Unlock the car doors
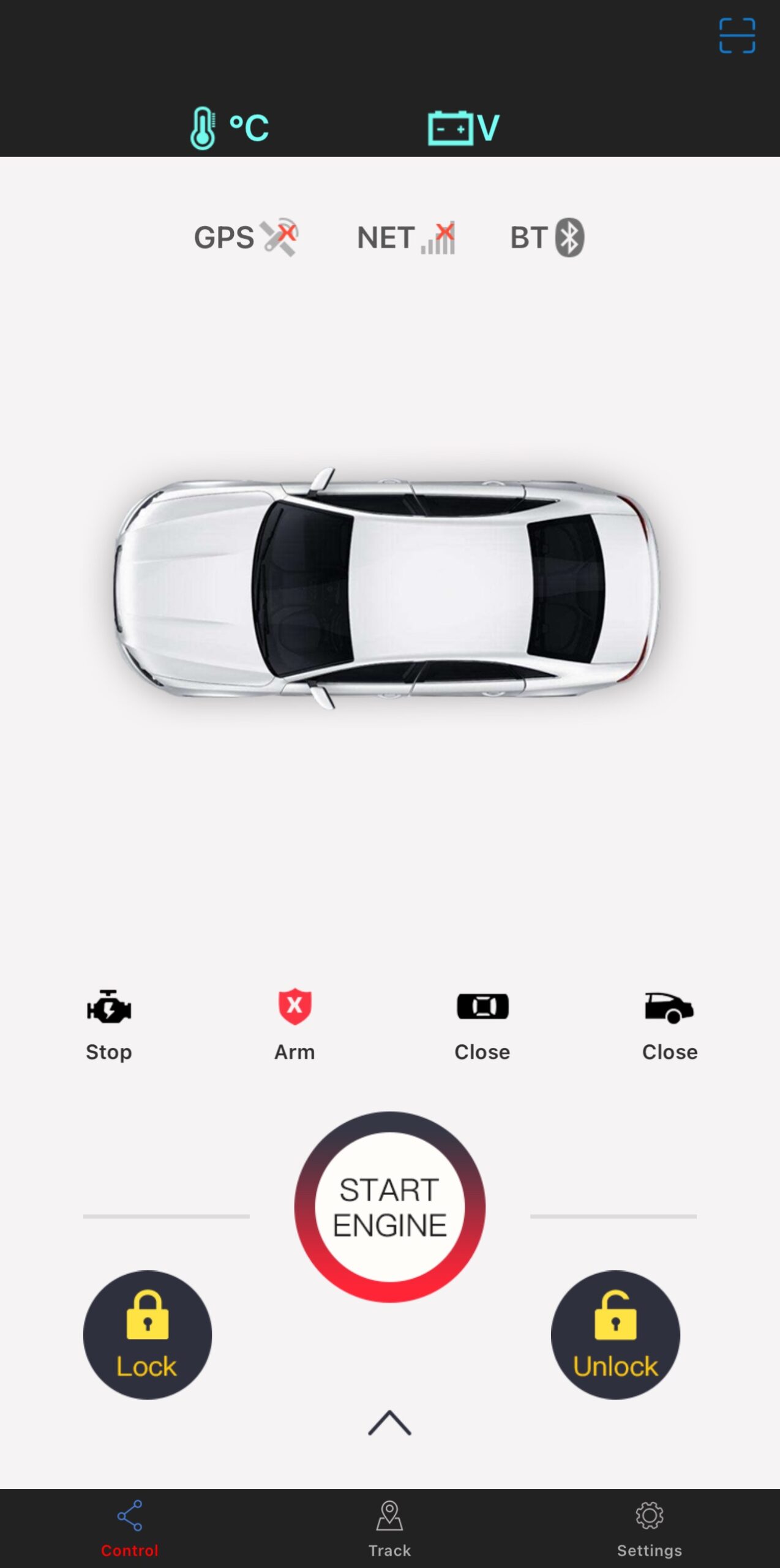Viewport: 780px width, 1568px height. (615, 1334)
